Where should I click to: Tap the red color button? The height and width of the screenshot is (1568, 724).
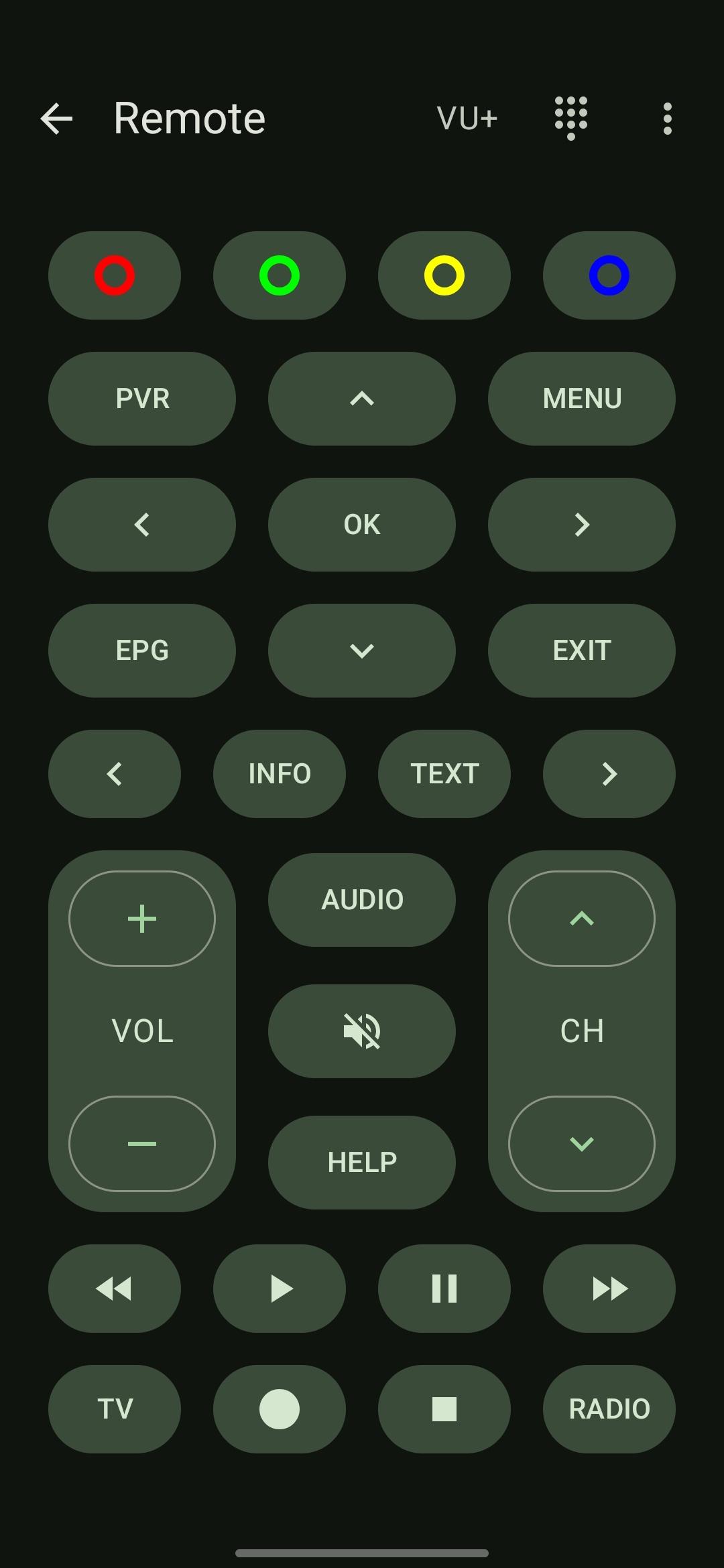[115, 275]
